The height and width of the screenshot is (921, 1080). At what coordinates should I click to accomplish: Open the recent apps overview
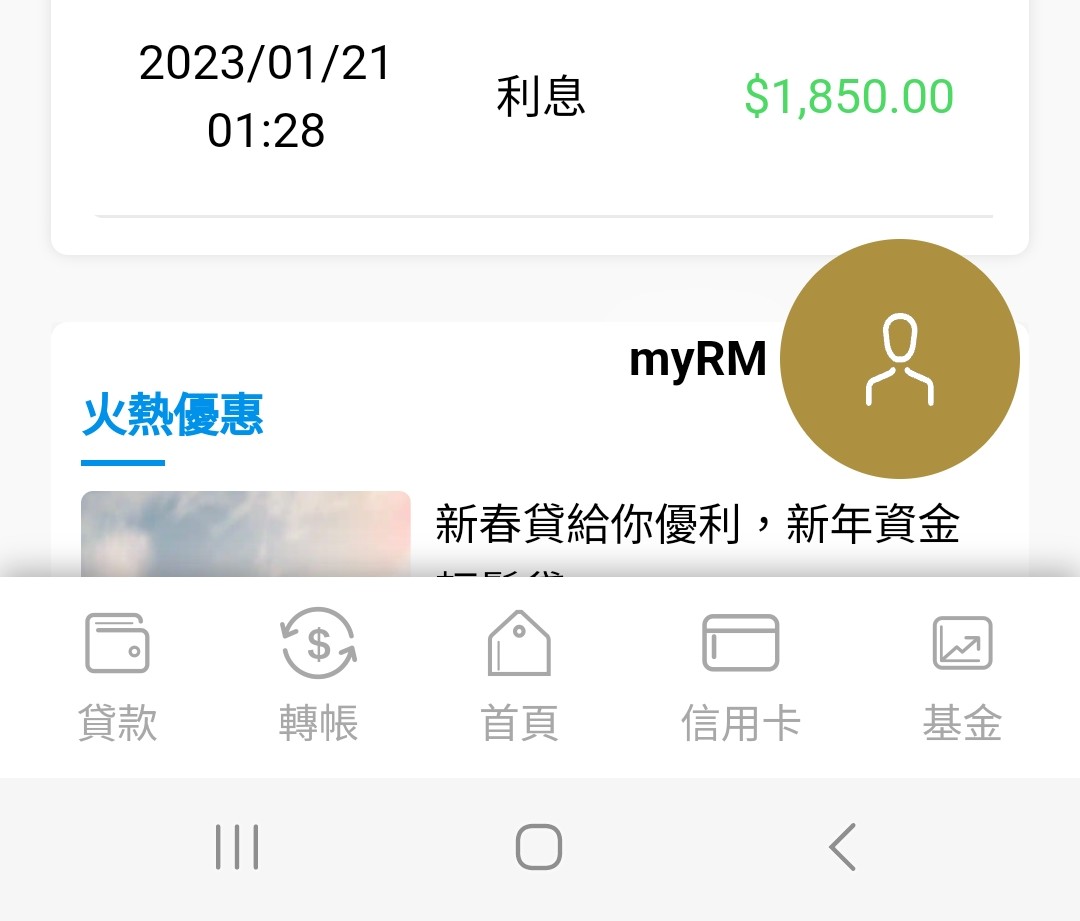pyautogui.click(x=237, y=847)
